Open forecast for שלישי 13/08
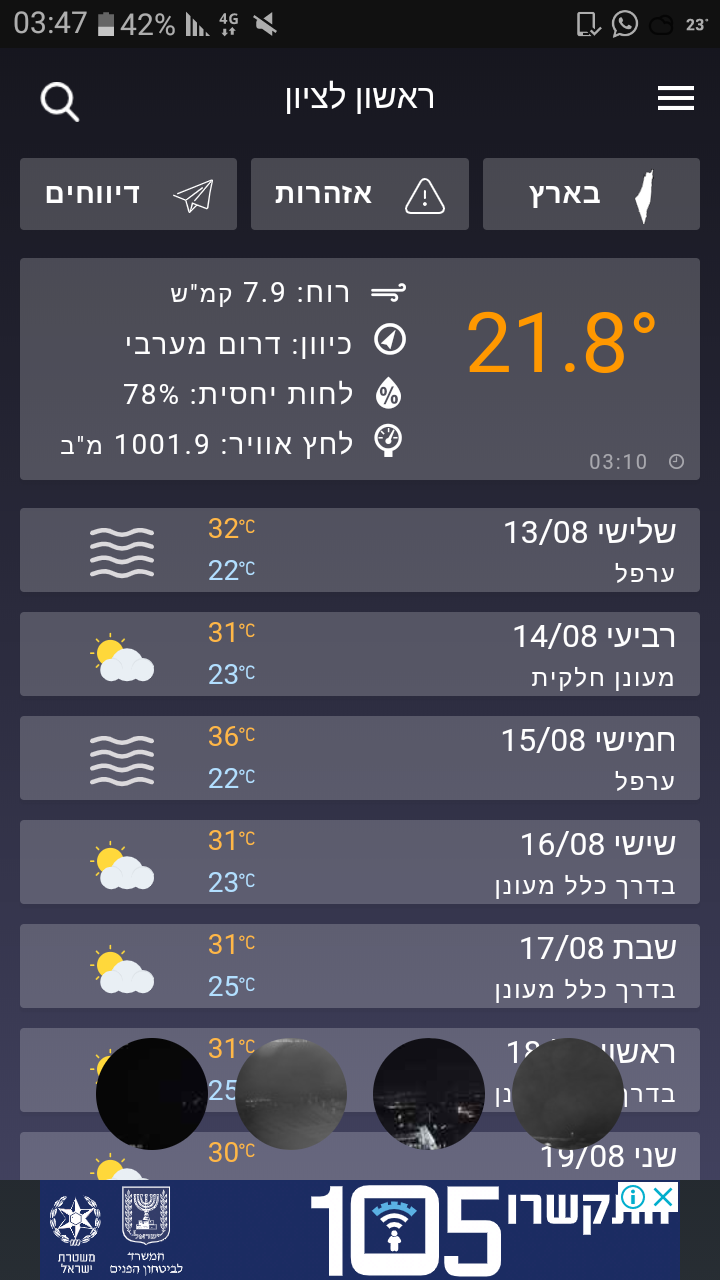Image resolution: width=720 pixels, height=1280 pixels. pyautogui.click(x=360, y=550)
